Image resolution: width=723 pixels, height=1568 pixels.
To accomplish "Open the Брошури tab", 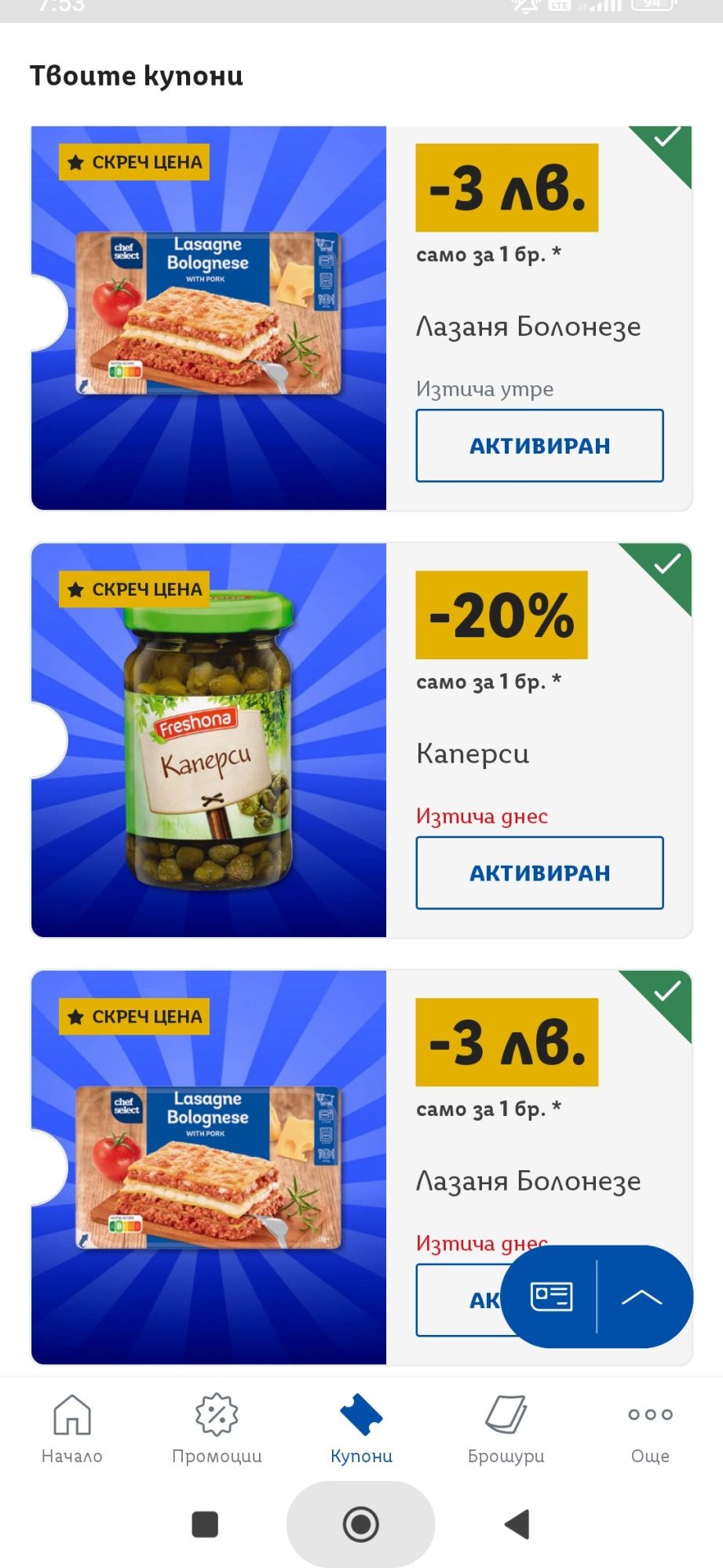I will (x=506, y=1429).
